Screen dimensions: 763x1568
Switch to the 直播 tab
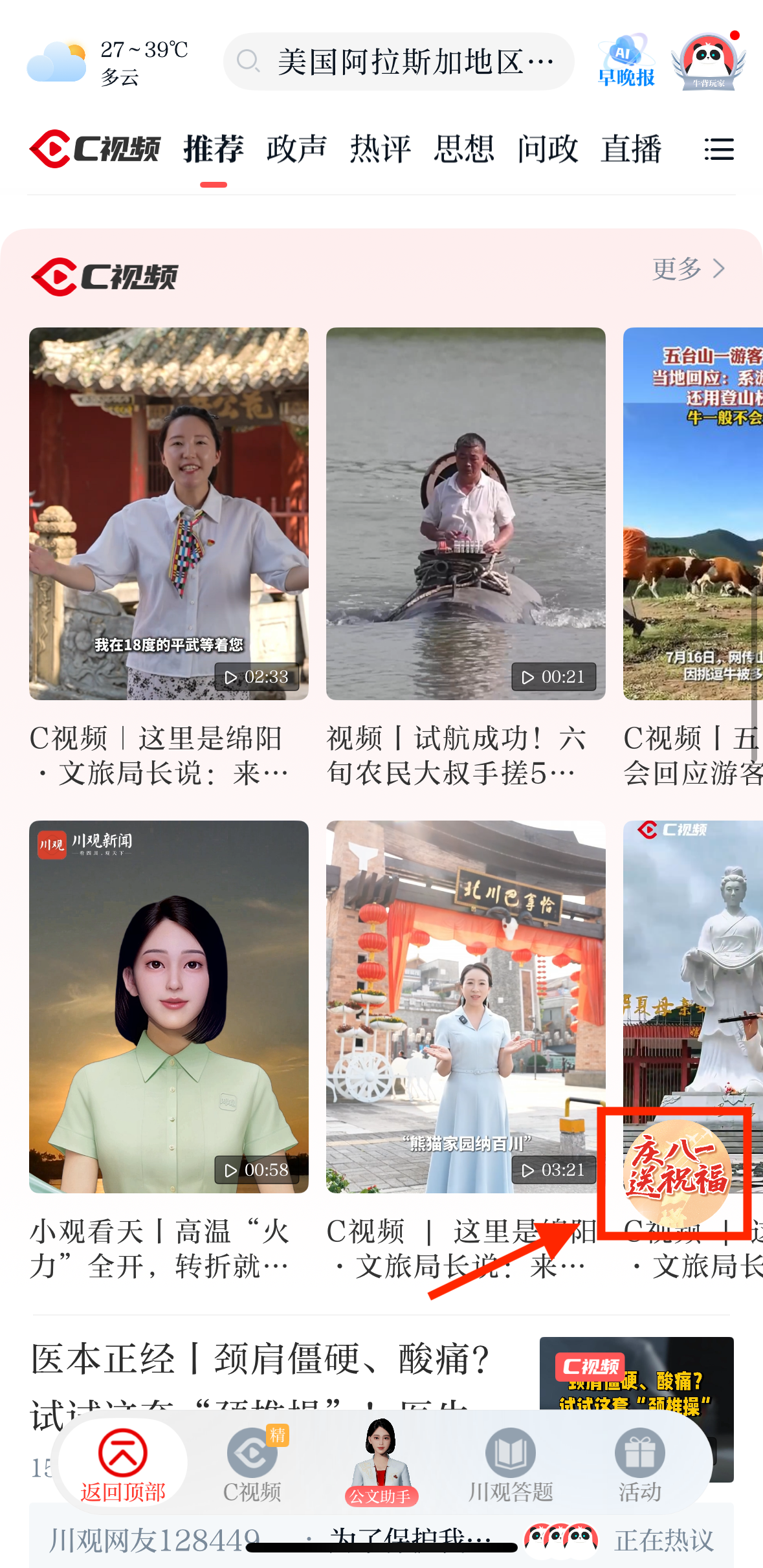pos(630,149)
